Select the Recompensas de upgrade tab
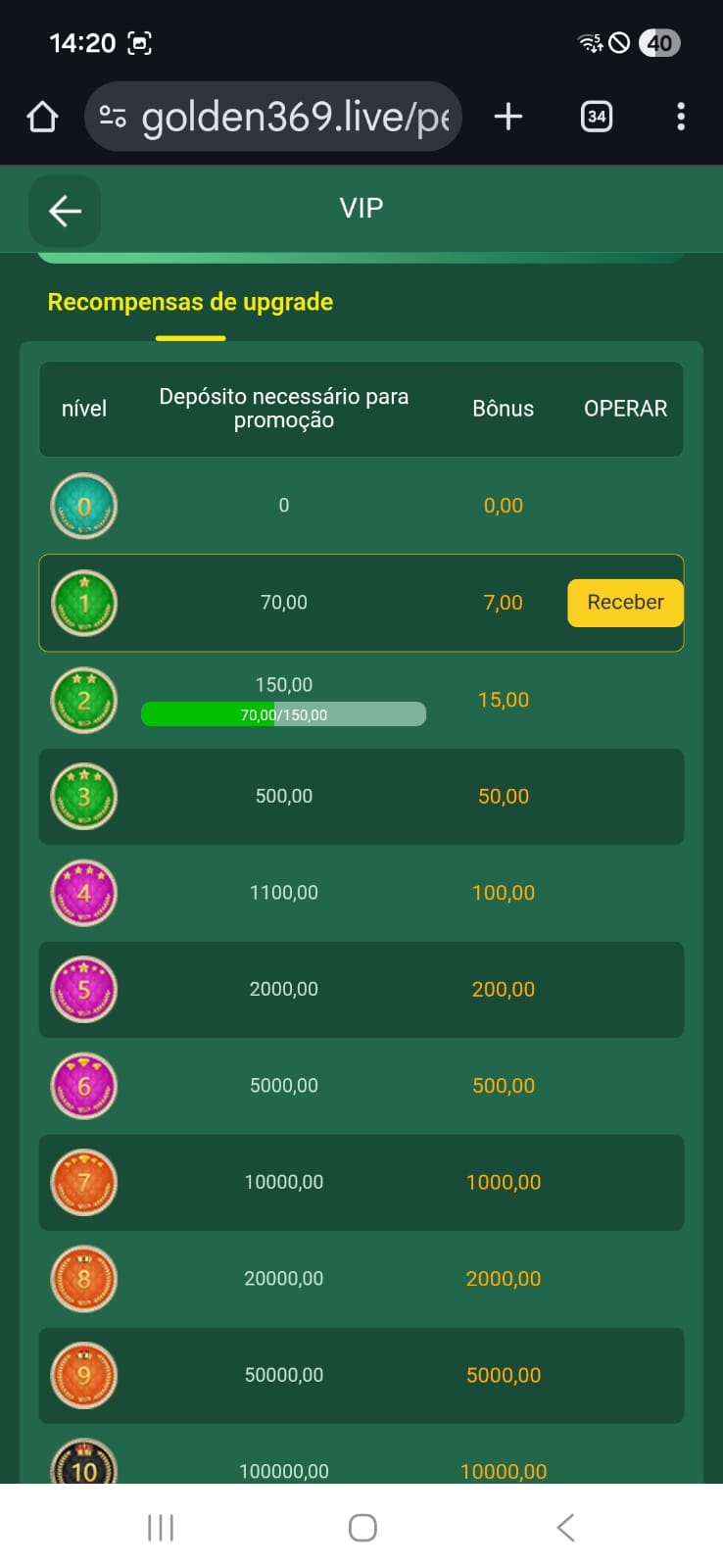This screenshot has height=1568, width=723. tap(190, 302)
